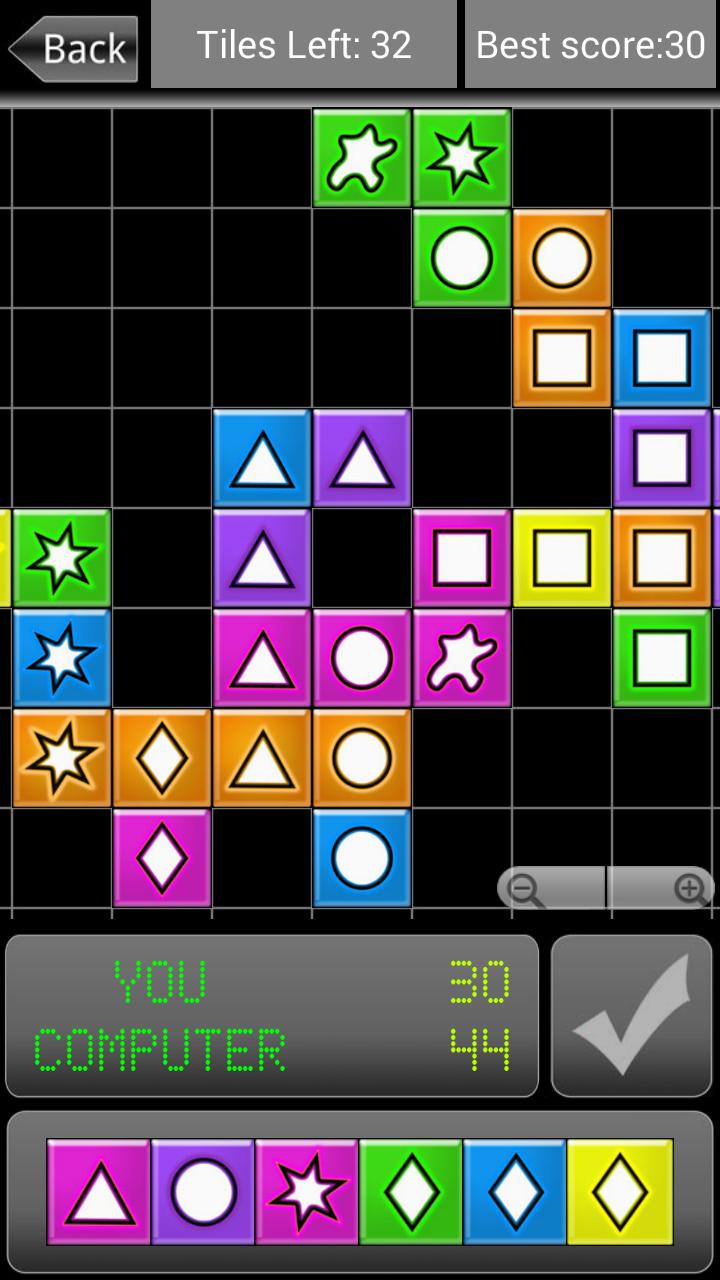Viewport: 720px width, 1280px height.
Task: Pick the yellow diamond tile in rack
Action: click(620, 1191)
